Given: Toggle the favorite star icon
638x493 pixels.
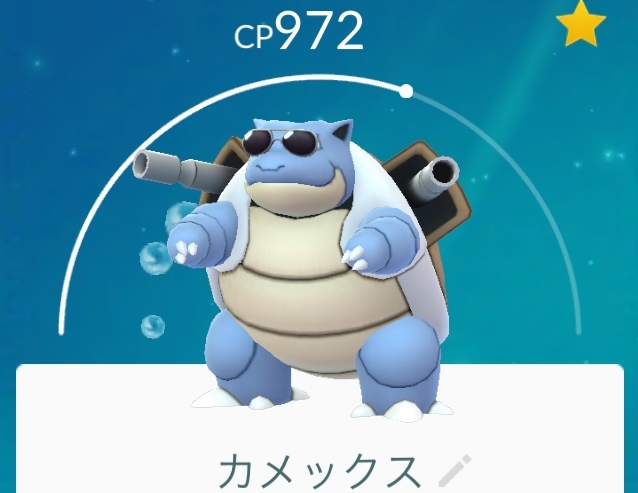Looking at the screenshot, I should coord(581,27).
